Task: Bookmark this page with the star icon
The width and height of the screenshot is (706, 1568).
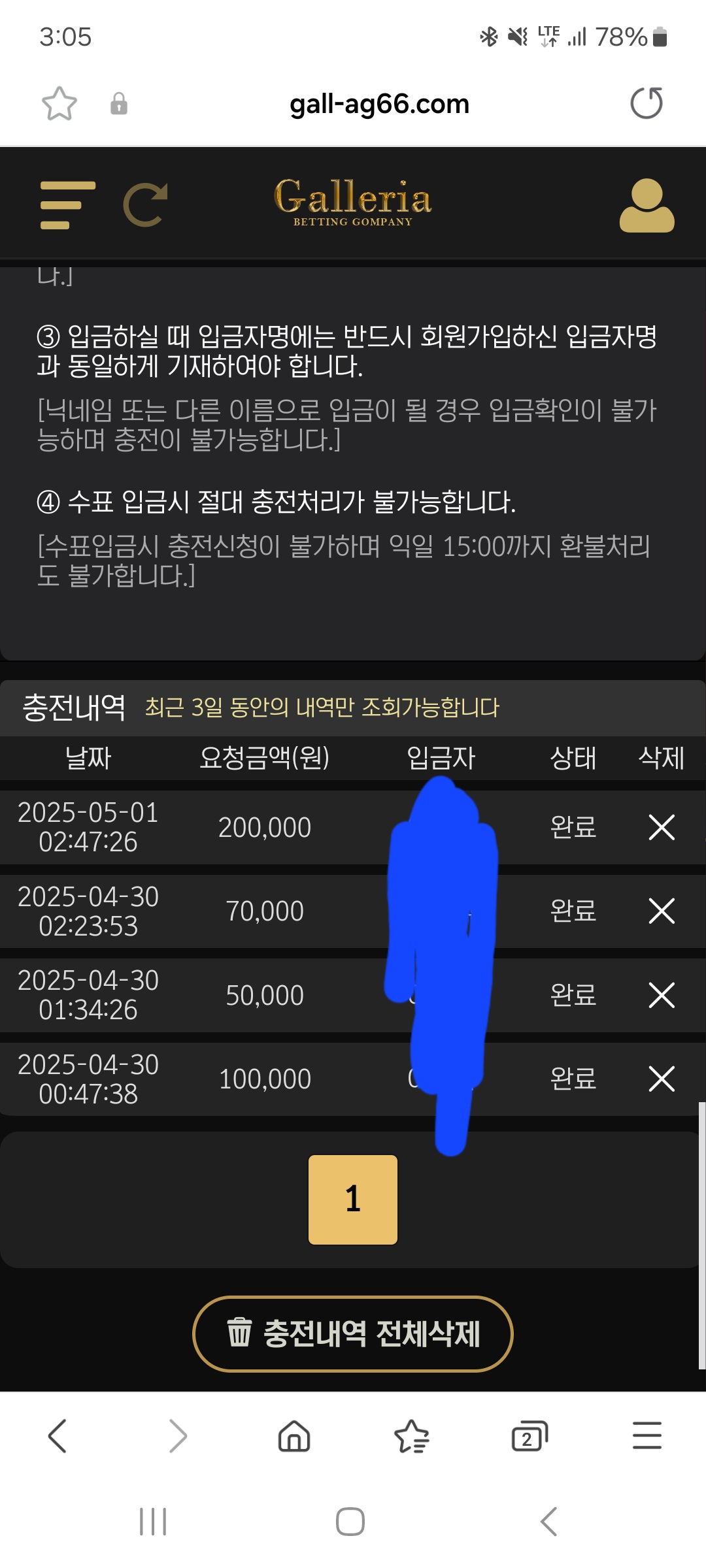Action: (x=59, y=104)
